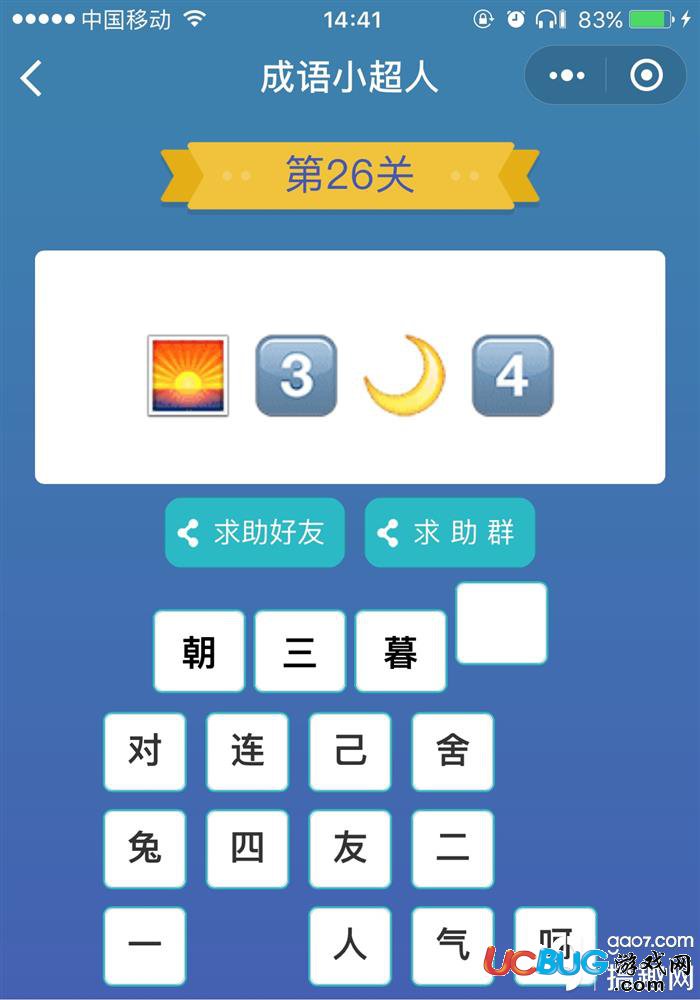Remove the placed character 朝 from the answer

(199, 651)
